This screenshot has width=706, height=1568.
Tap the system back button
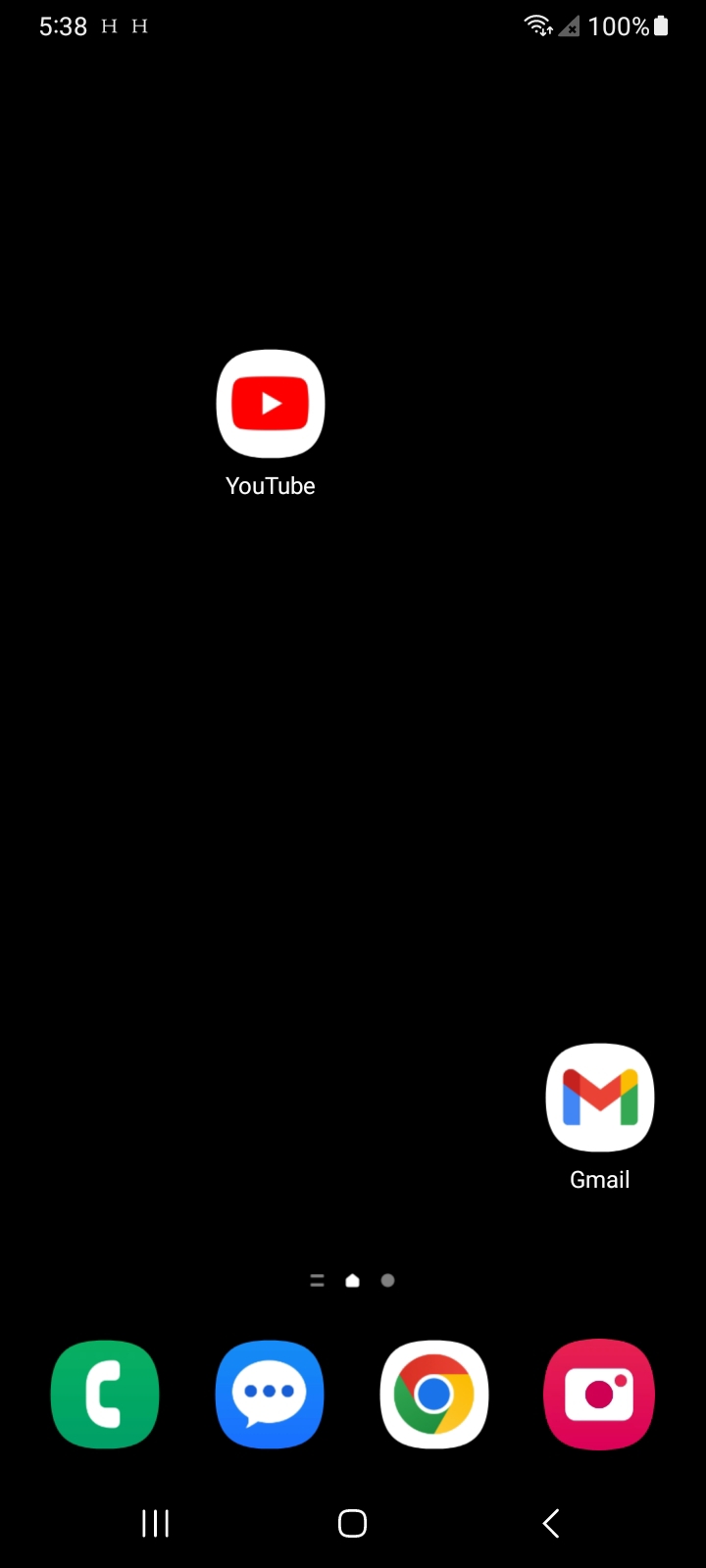[551, 1523]
